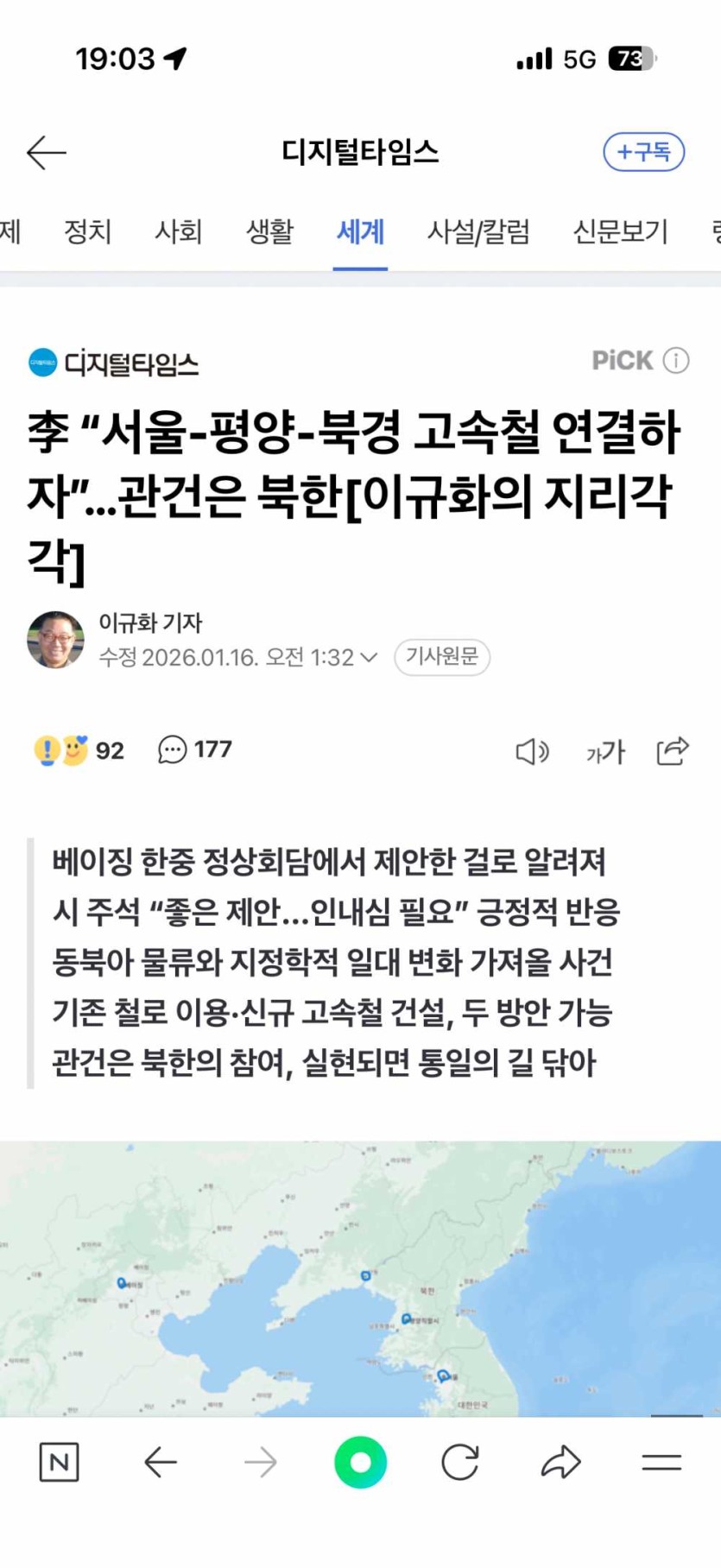Open the 92 reactions
Viewport: 721px width, 1568px height.
click(x=79, y=749)
